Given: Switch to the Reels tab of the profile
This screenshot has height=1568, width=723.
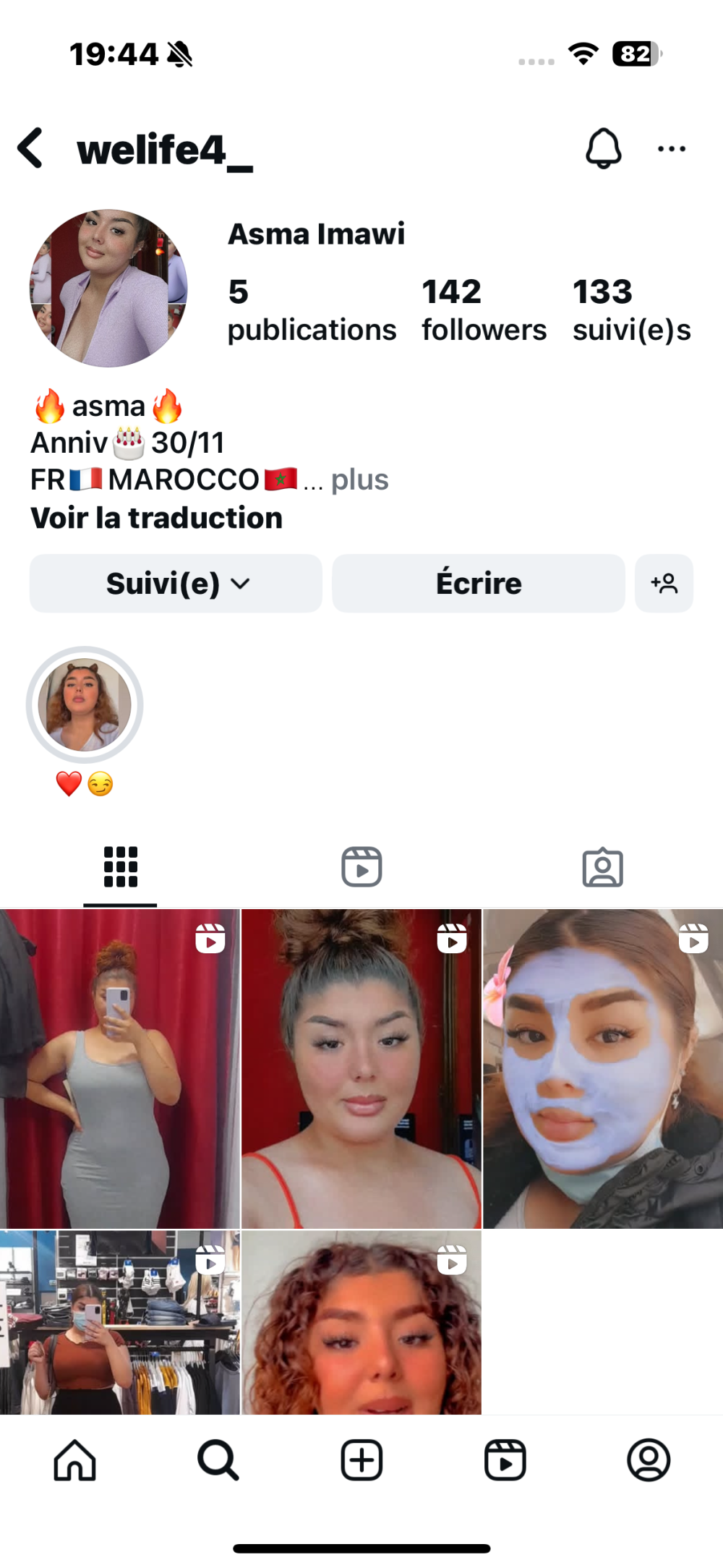Looking at the screenshot, I should pos(361,866).
